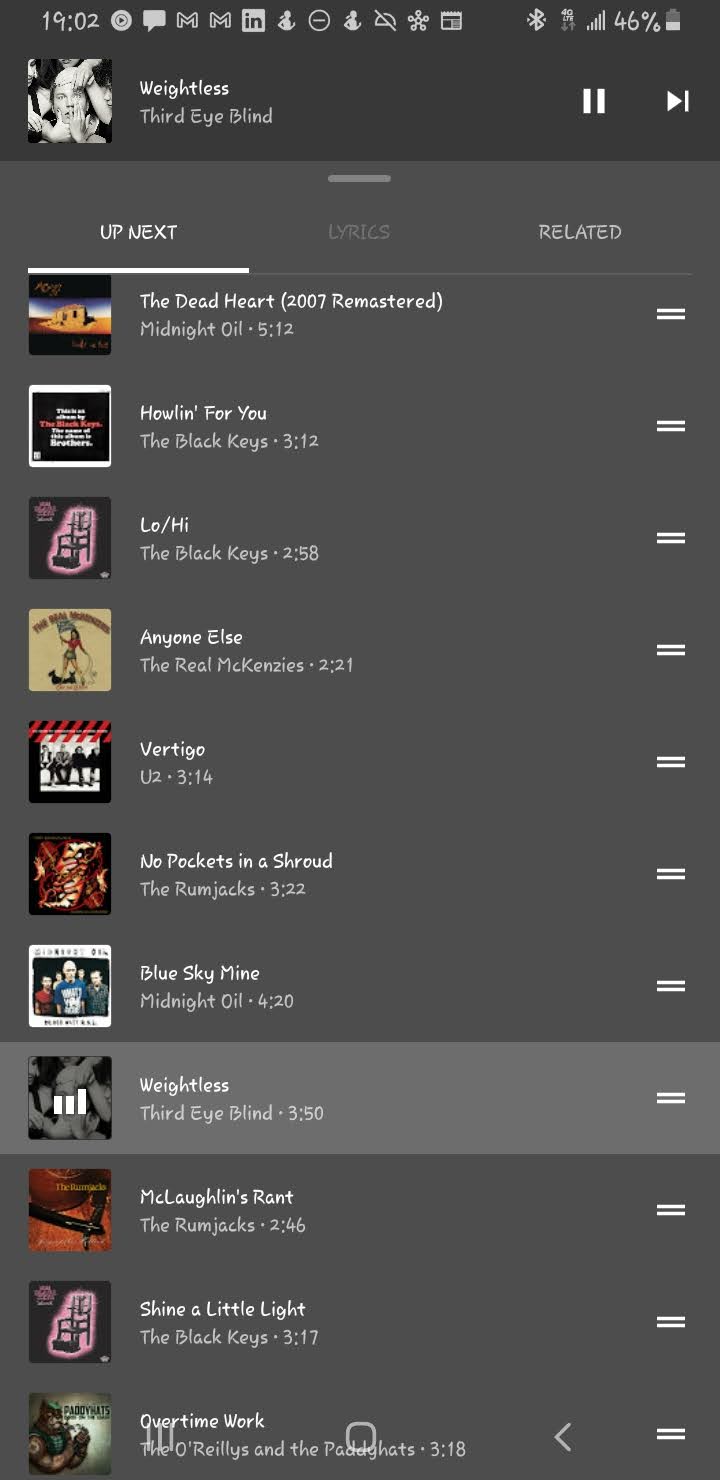The width and height of the screenshot is (720, 1480).
Task: Select the Up Next tab
Action: click(x=138, y=232)
